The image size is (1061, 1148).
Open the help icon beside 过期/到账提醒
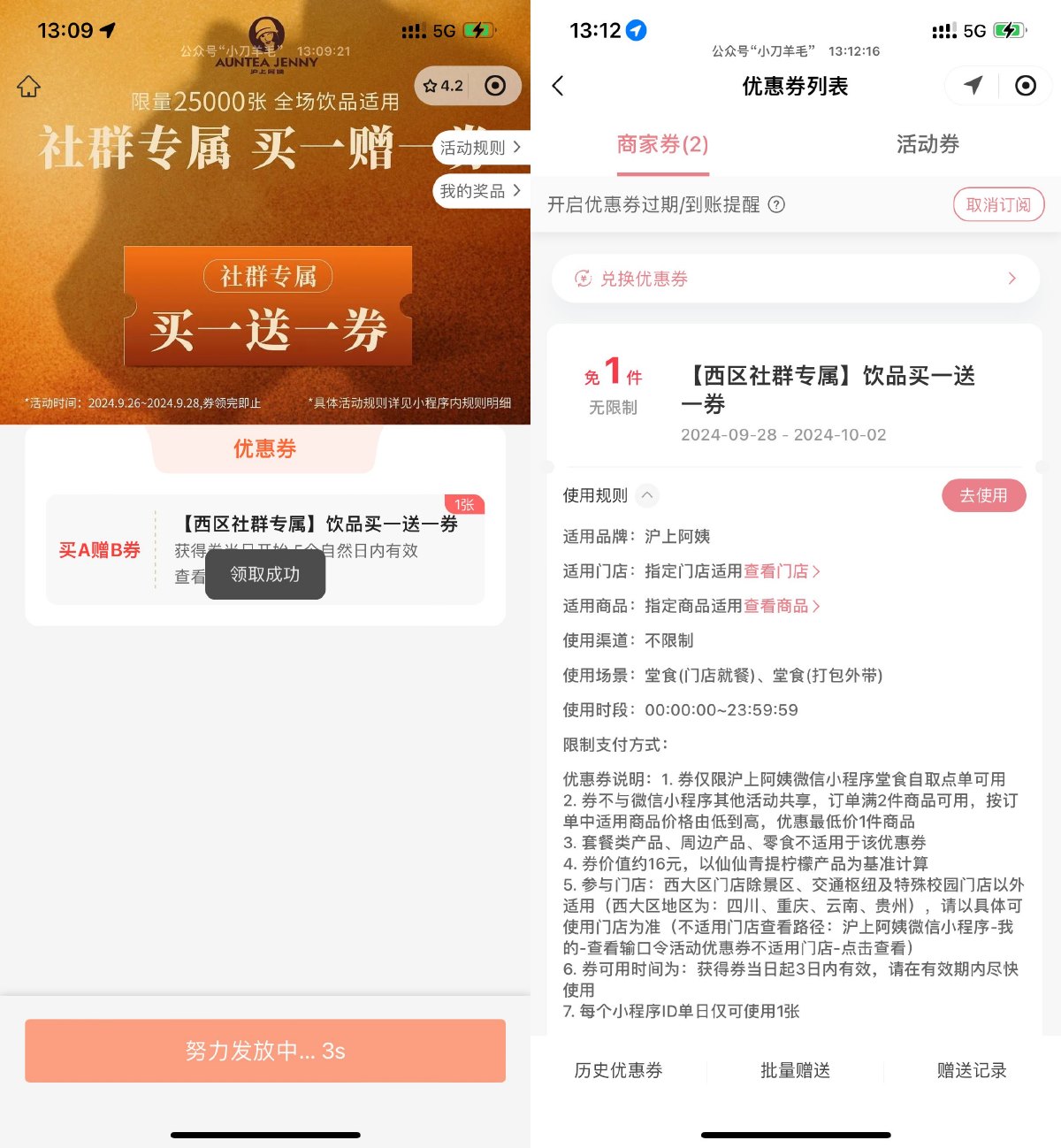(776, 204)
